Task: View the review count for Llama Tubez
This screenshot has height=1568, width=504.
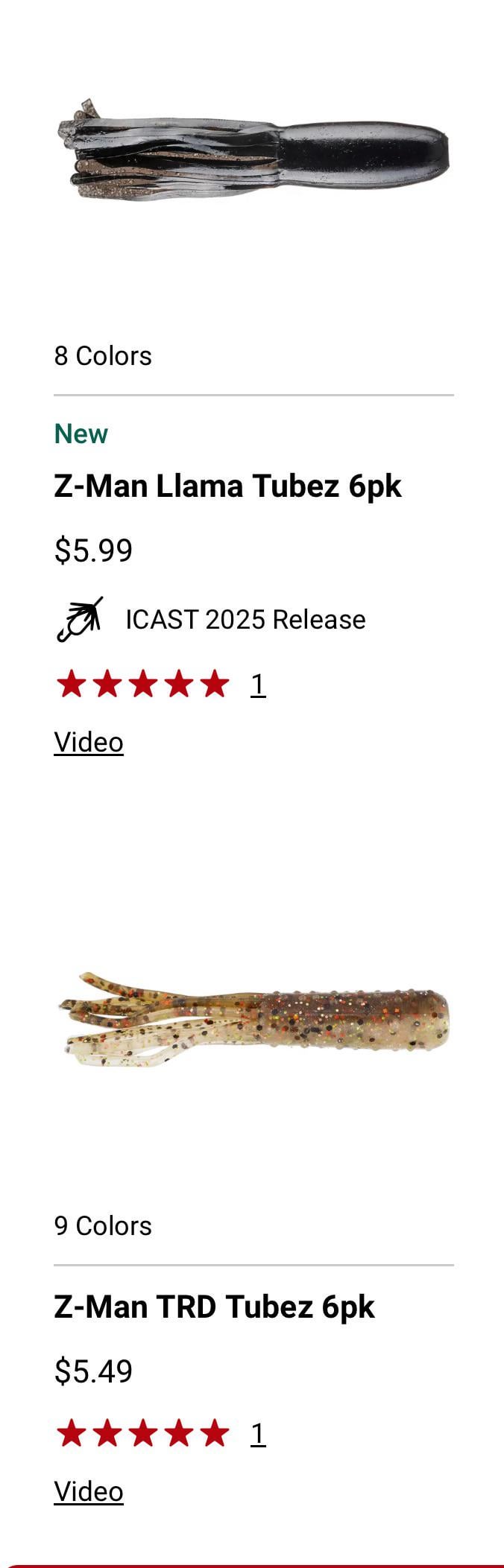Action: pyautogui.click(x=257, y=685)
